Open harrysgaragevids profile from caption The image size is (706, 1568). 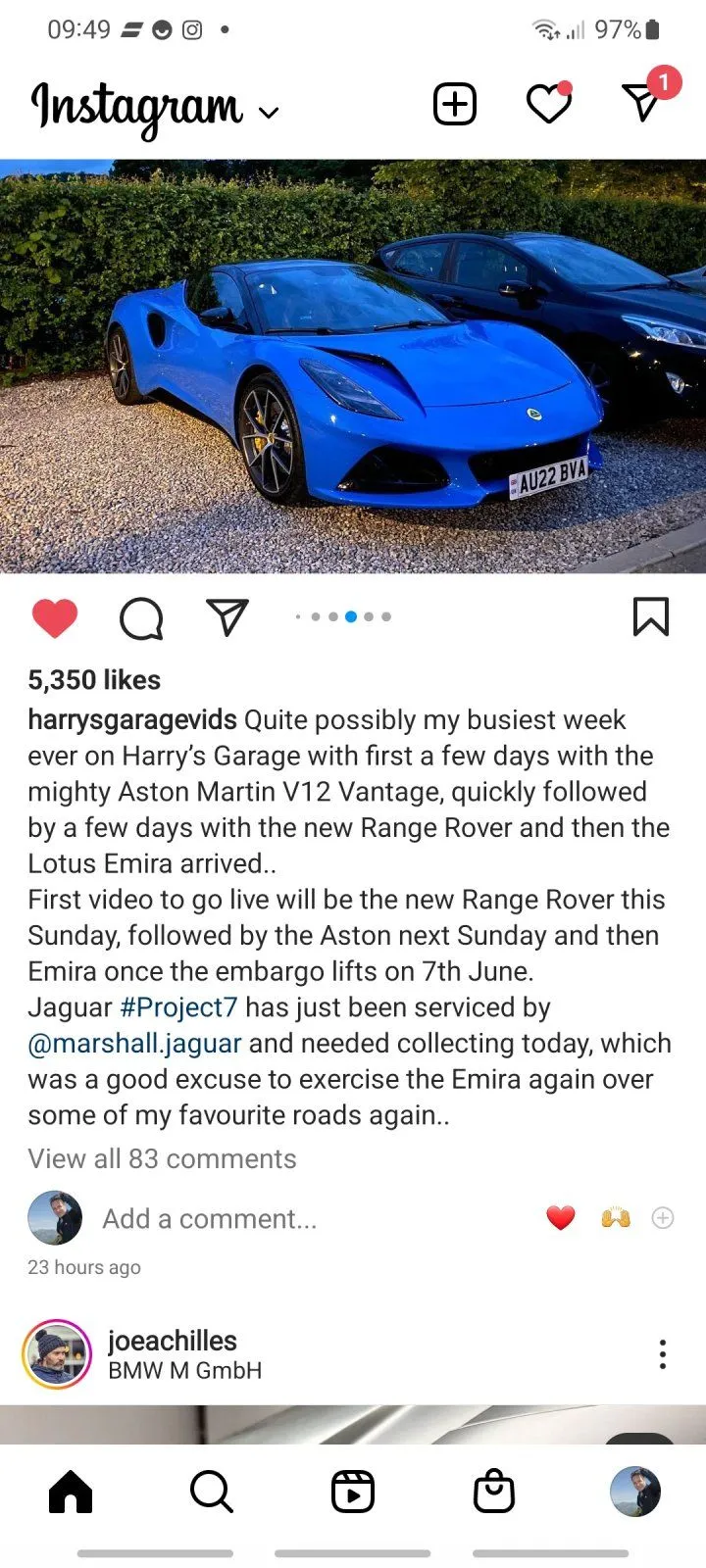(x=132, y=720)
